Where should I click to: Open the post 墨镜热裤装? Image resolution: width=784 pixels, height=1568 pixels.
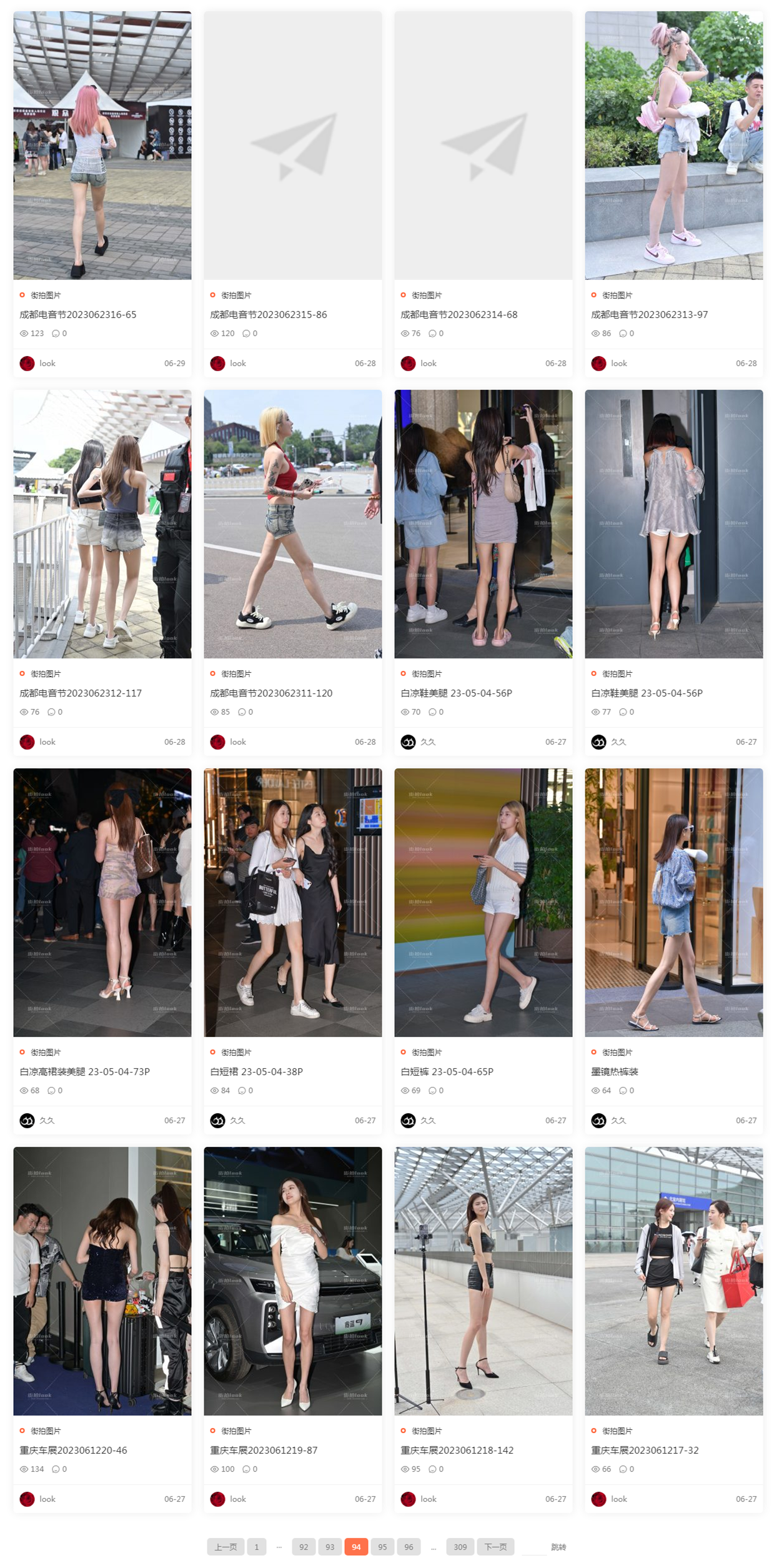(614, 1071)
